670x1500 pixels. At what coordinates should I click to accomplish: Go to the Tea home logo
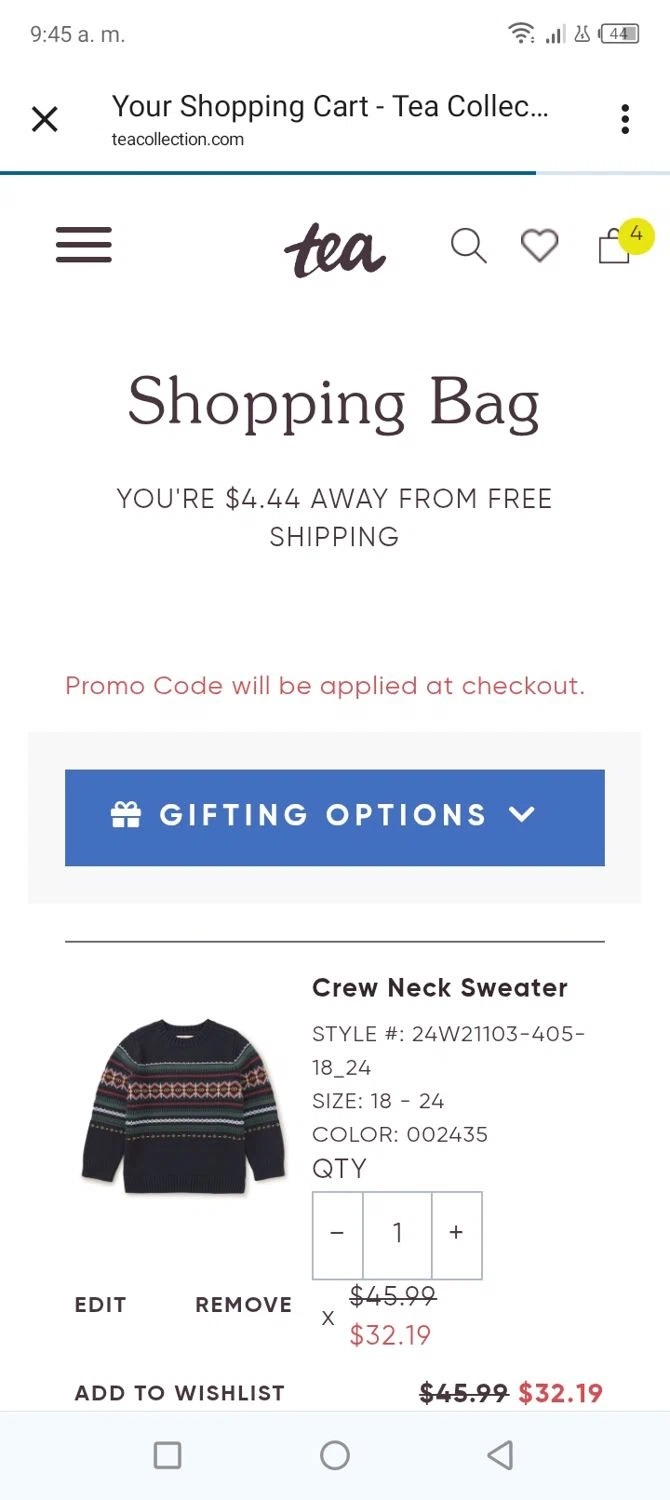[x=334, y=249]
